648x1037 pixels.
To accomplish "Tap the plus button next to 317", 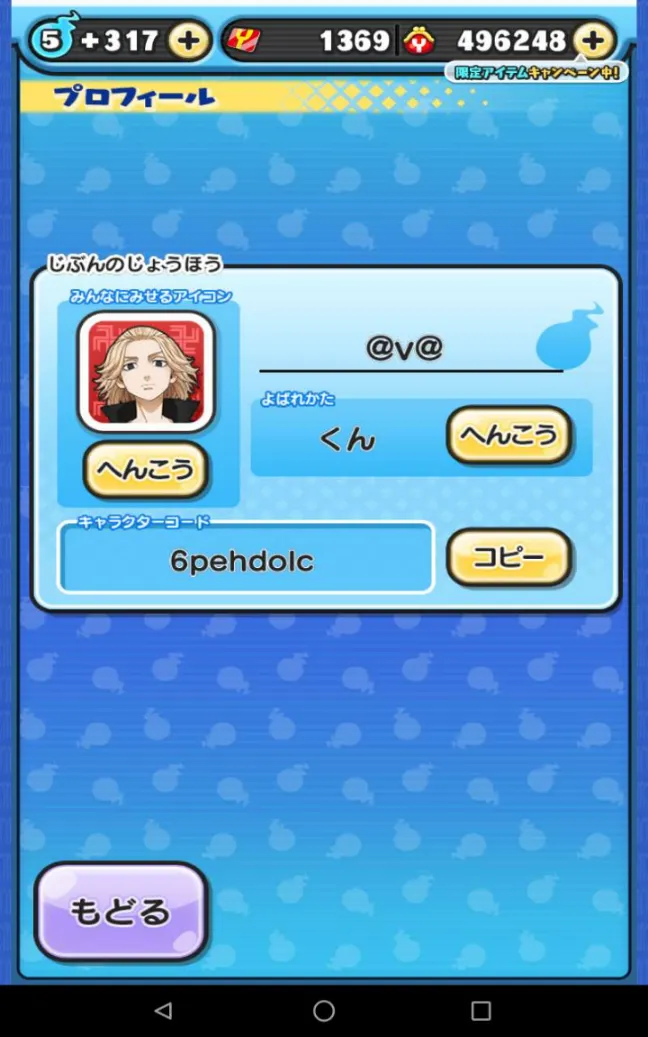I will pos(188,40).
